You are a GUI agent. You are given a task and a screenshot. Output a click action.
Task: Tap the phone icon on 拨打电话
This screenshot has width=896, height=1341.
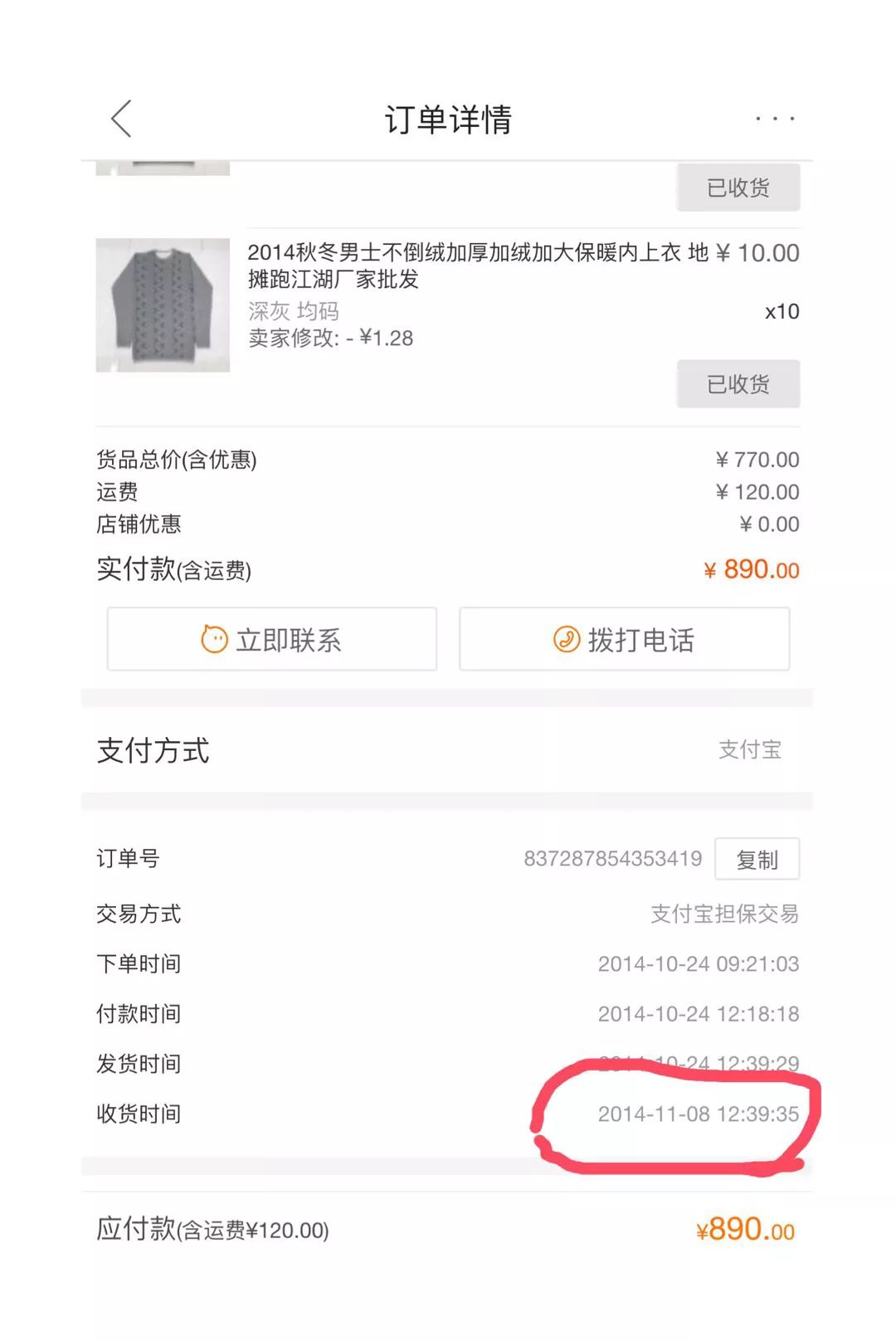pyautogui.click(x=567, y=639)
